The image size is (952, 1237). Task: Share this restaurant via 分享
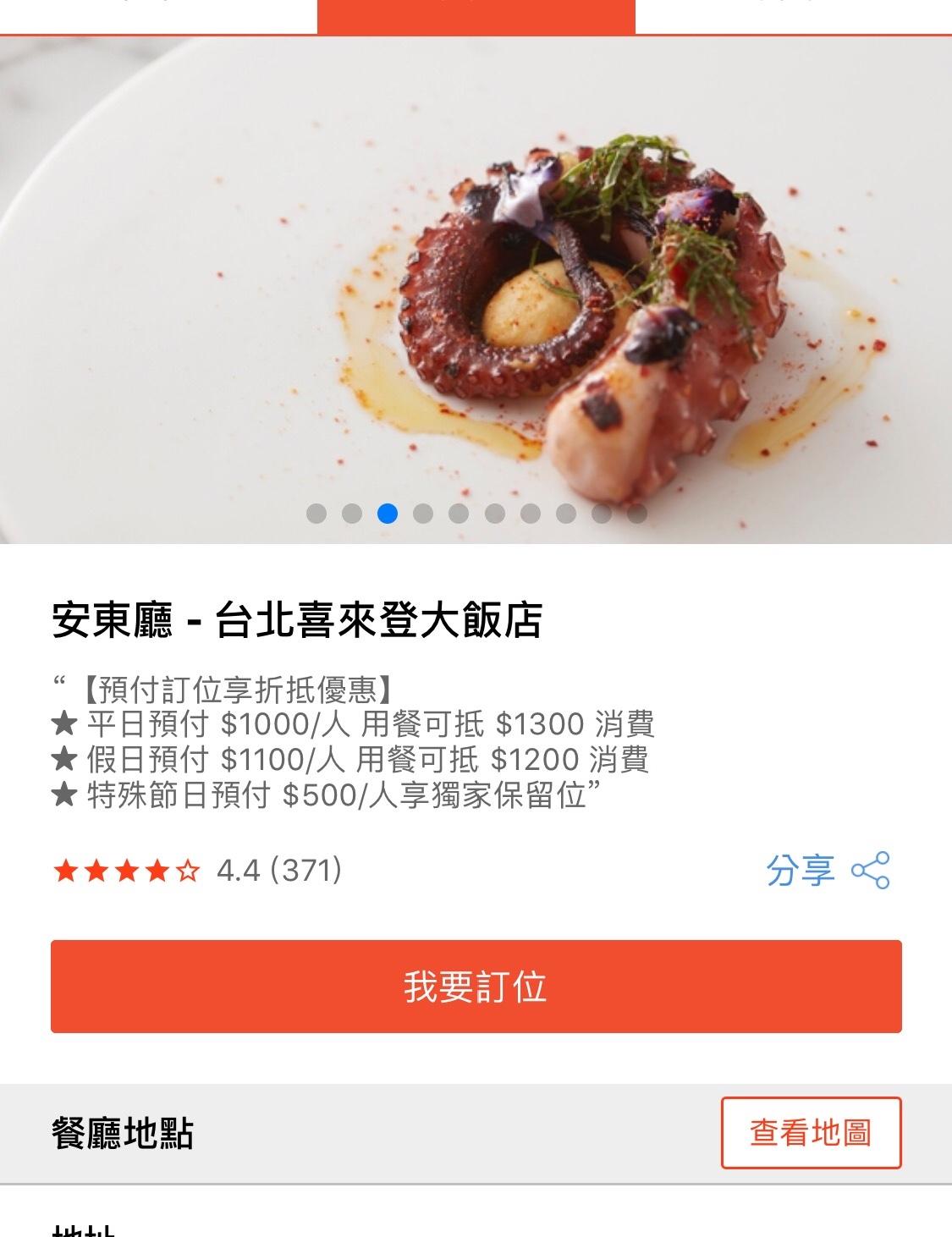tap(827, 871)
